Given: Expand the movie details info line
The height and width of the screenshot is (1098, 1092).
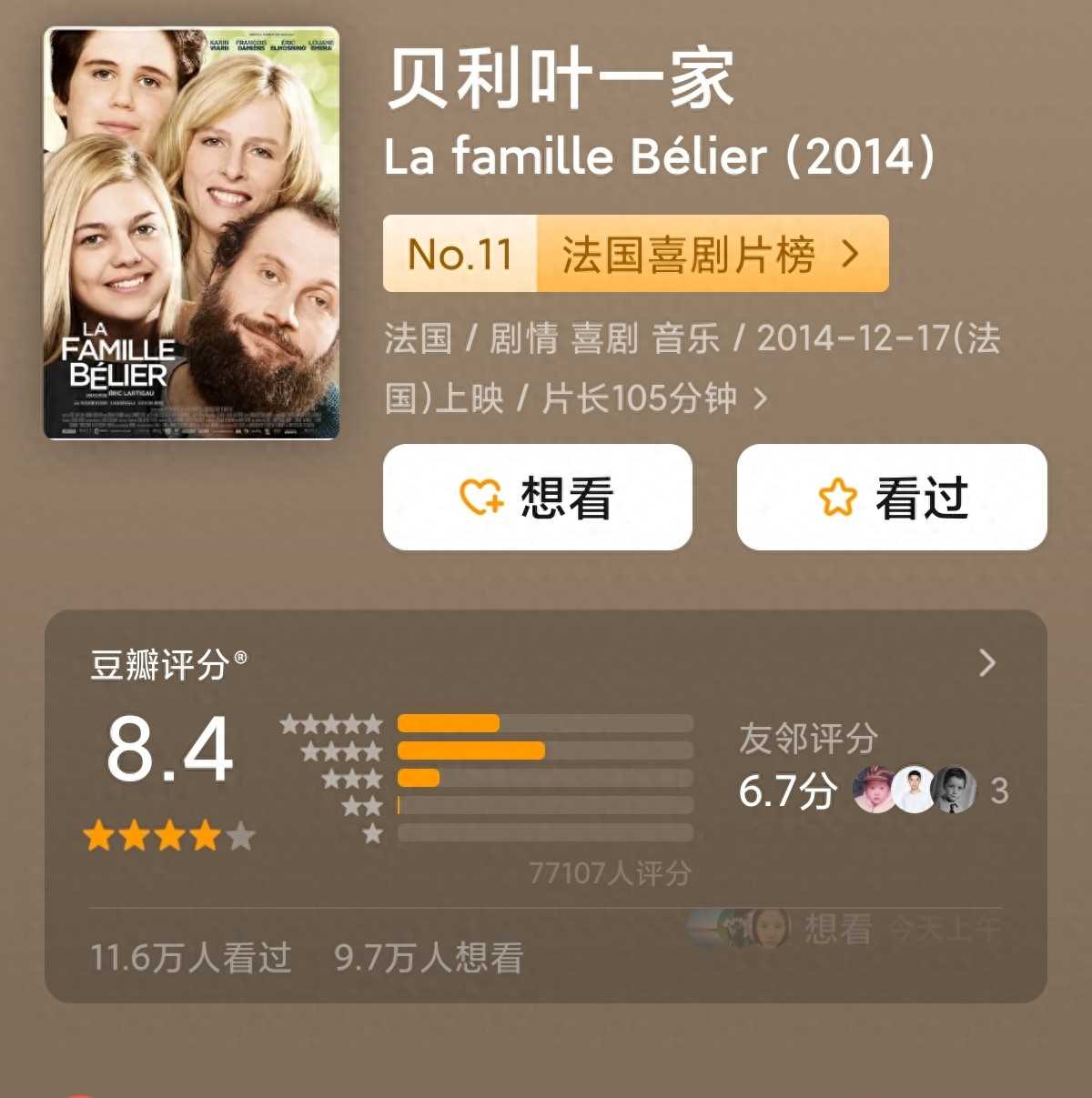Looking at the screenshot, I should (761, 398).
